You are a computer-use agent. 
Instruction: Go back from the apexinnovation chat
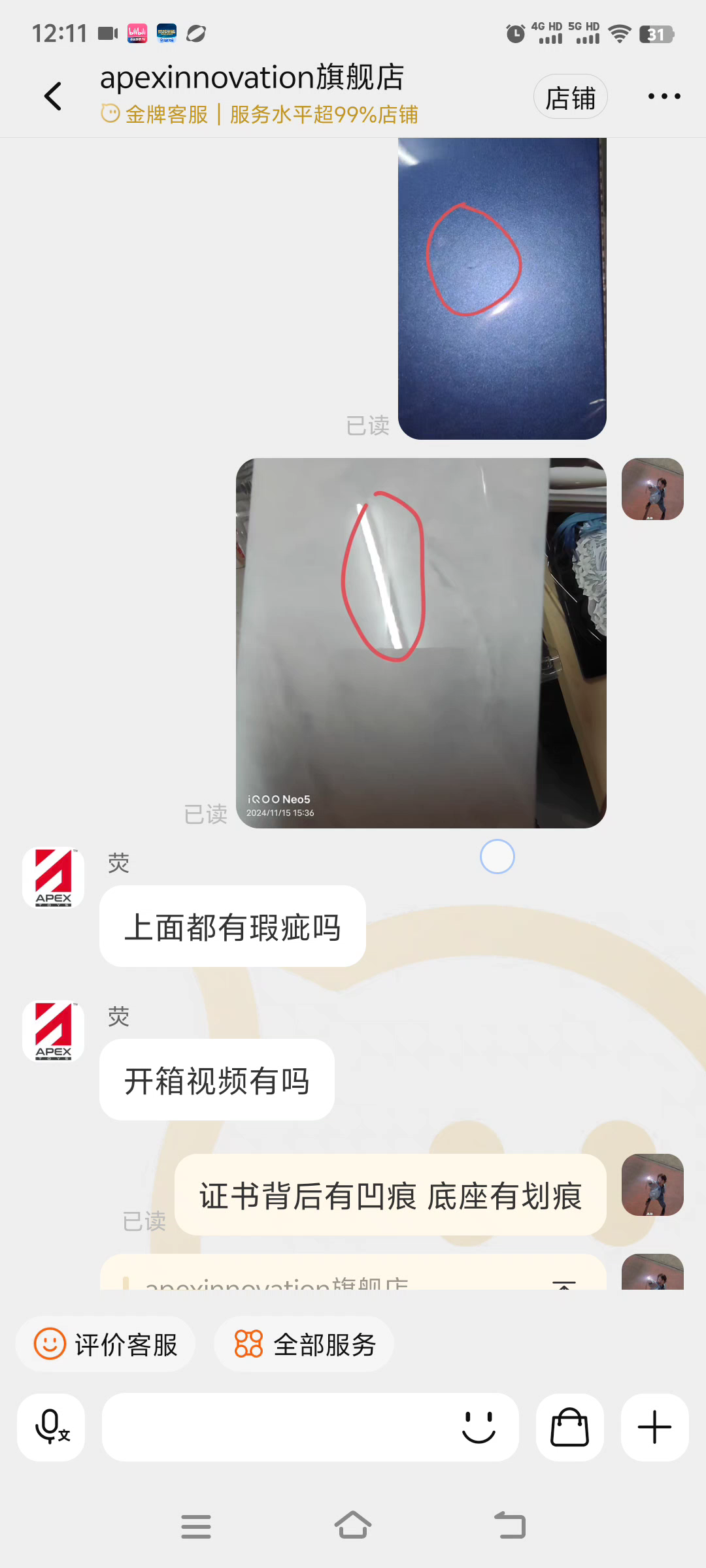tap(53, 97)
